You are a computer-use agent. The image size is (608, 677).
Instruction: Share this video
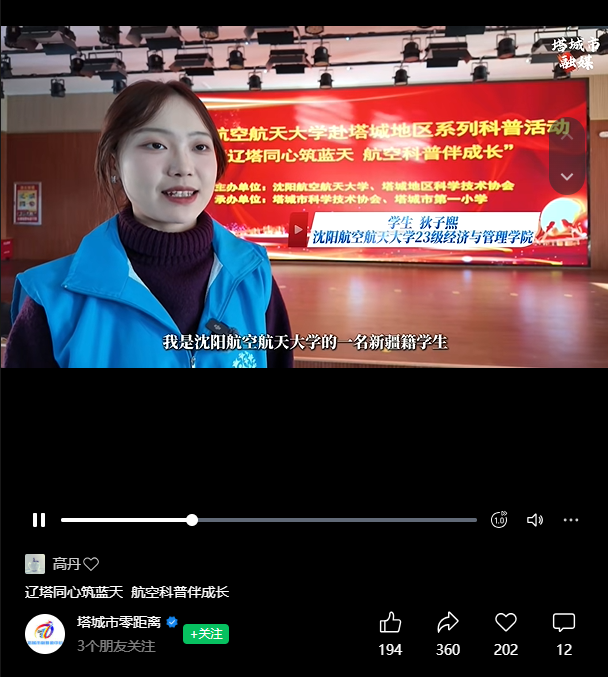(448, 624)
